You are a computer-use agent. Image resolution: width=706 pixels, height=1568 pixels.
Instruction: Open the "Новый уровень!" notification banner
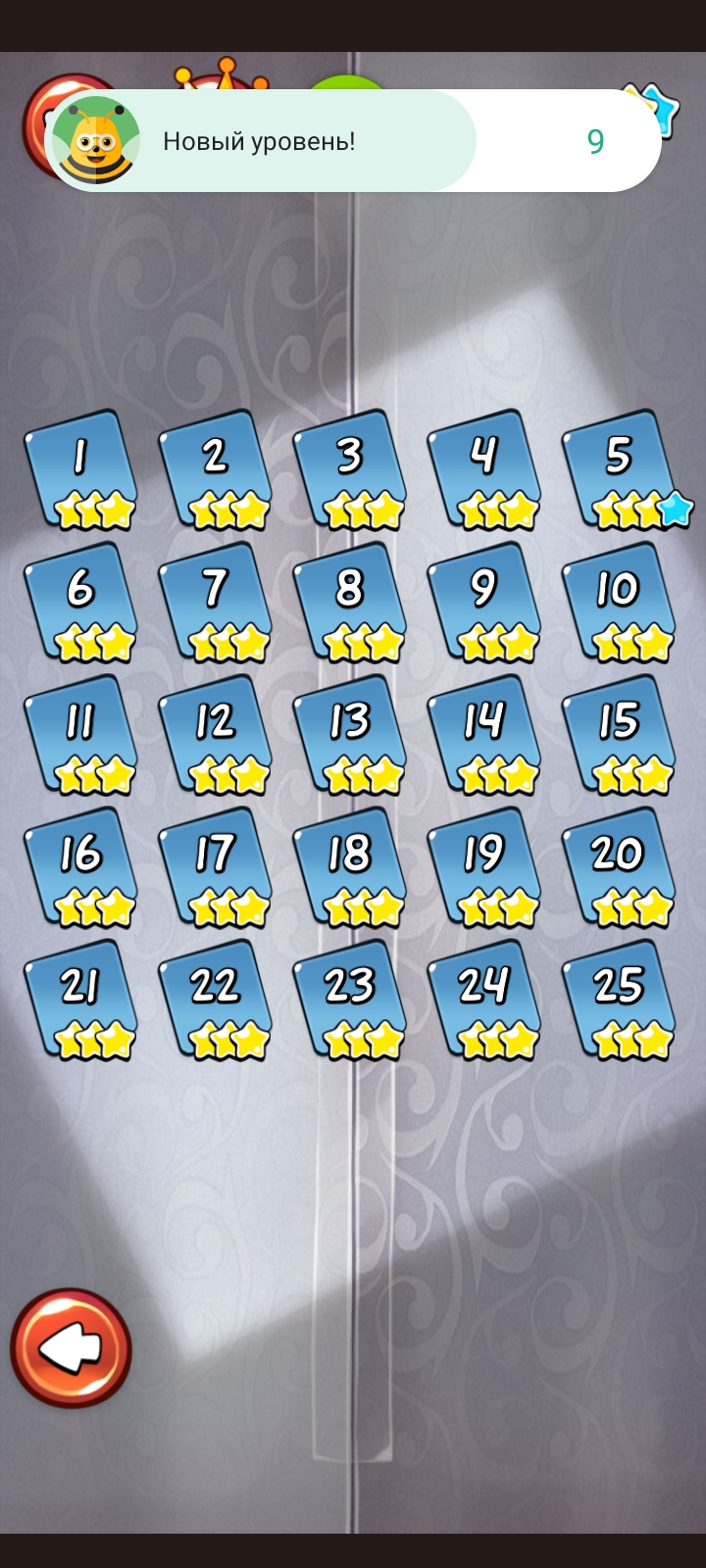tap(353, 141)
